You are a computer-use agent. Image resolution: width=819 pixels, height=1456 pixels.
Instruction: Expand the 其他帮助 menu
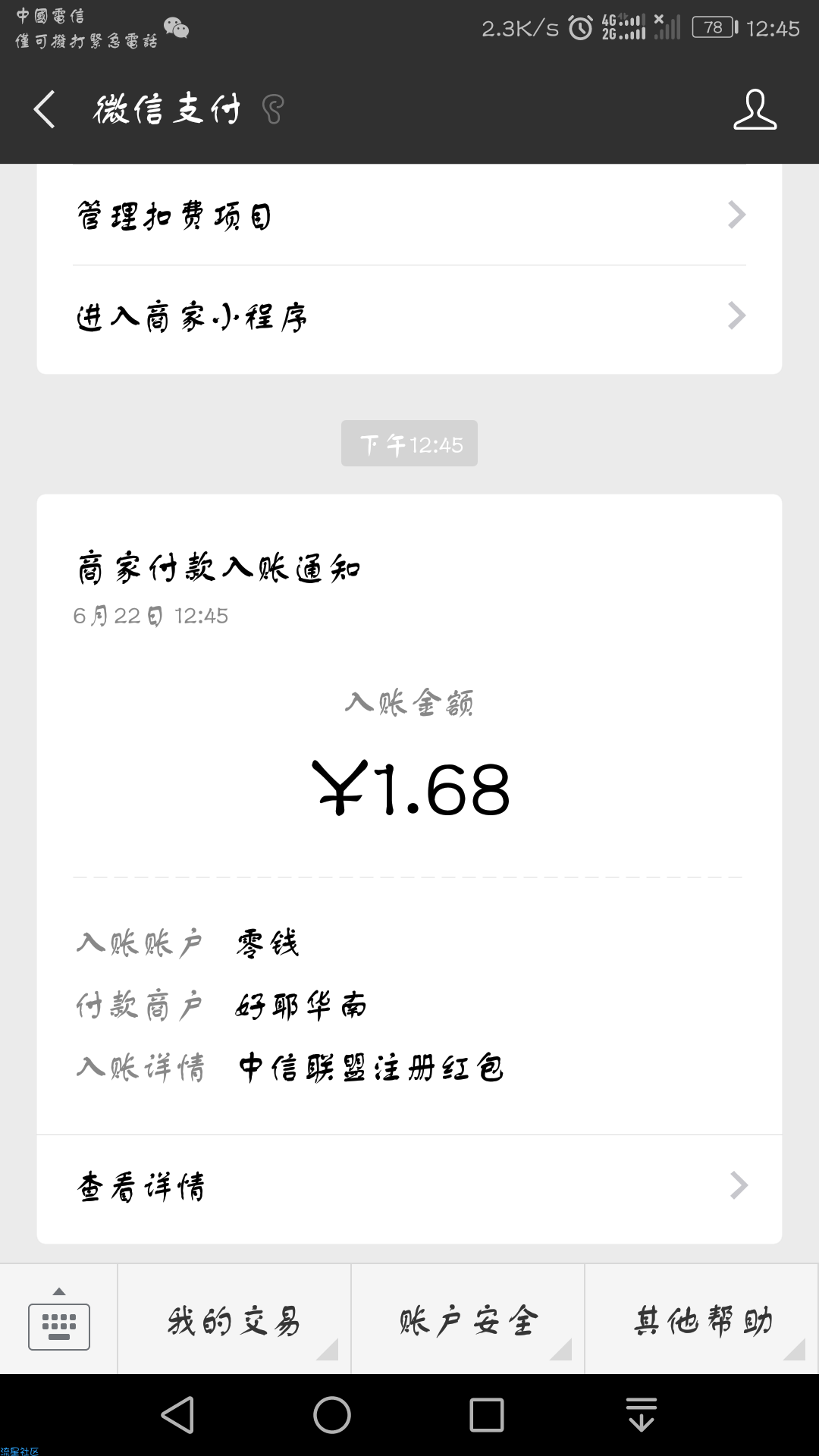click(x=702, y=1319)
